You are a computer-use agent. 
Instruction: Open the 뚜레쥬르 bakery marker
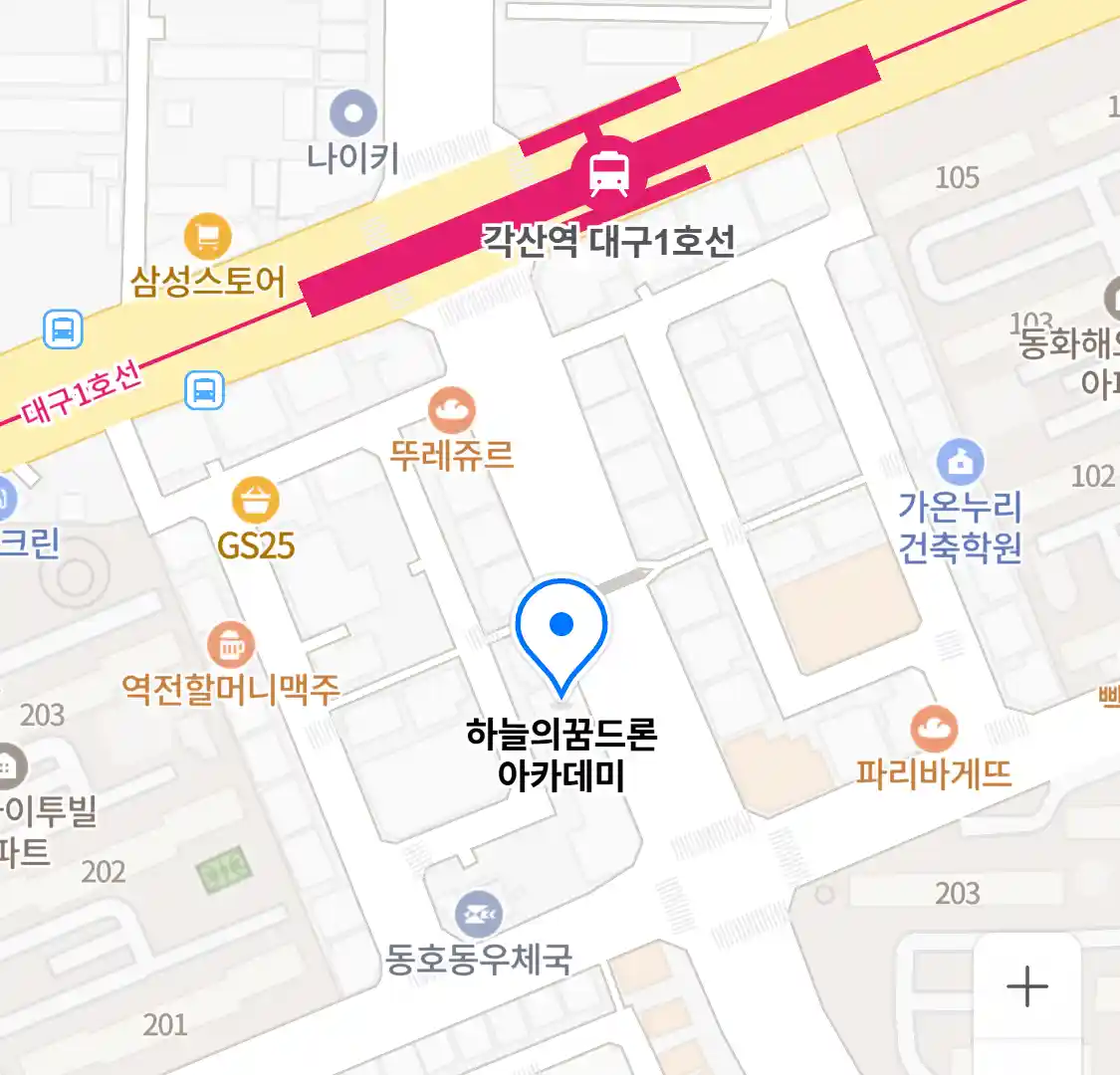click(451, 411)
